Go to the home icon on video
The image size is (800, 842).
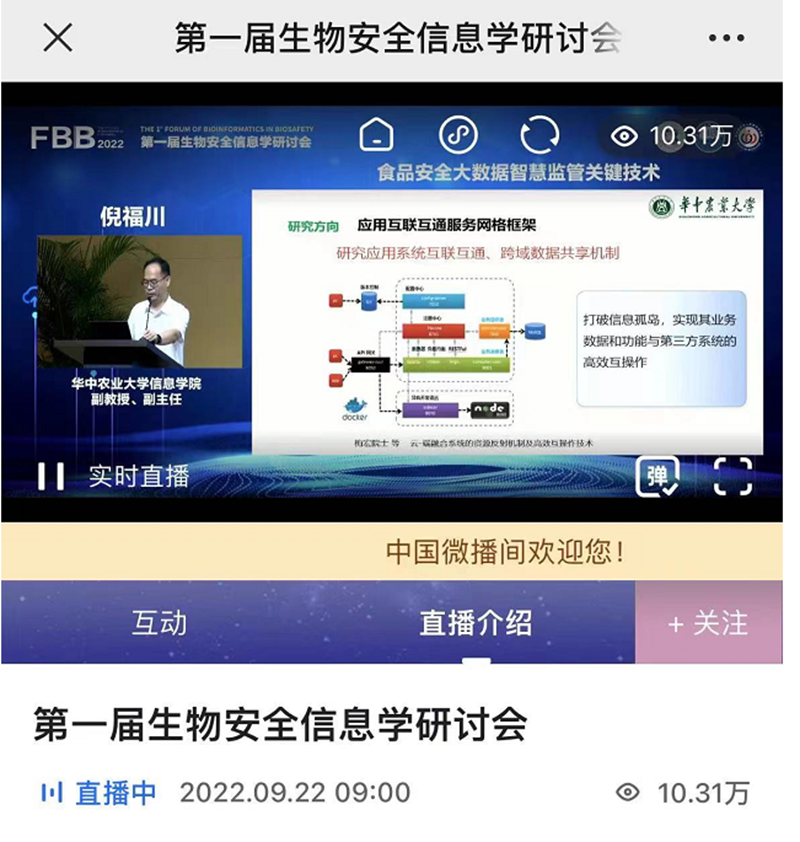pyautogui.click(x=376, y=135)
